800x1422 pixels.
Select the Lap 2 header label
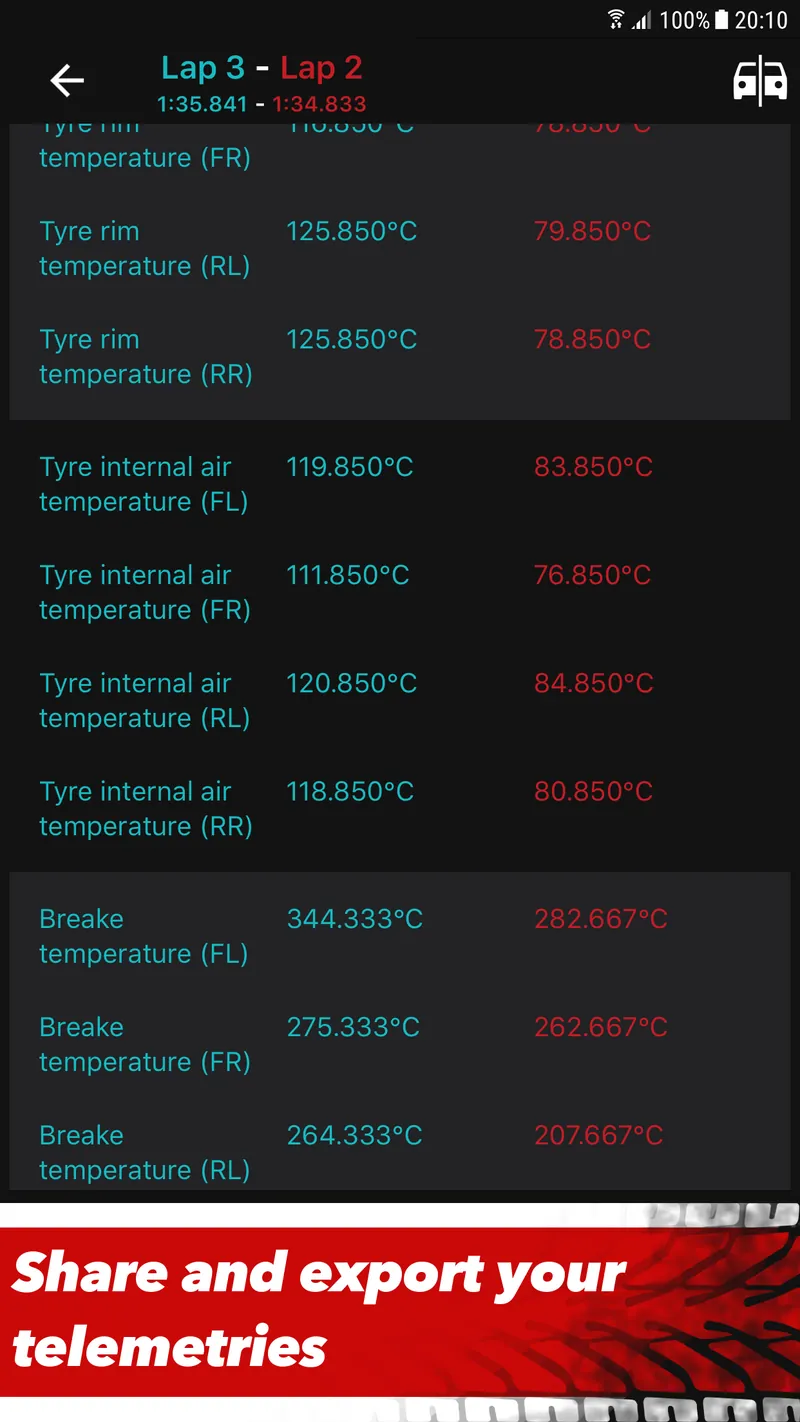[x=322, y=67]
